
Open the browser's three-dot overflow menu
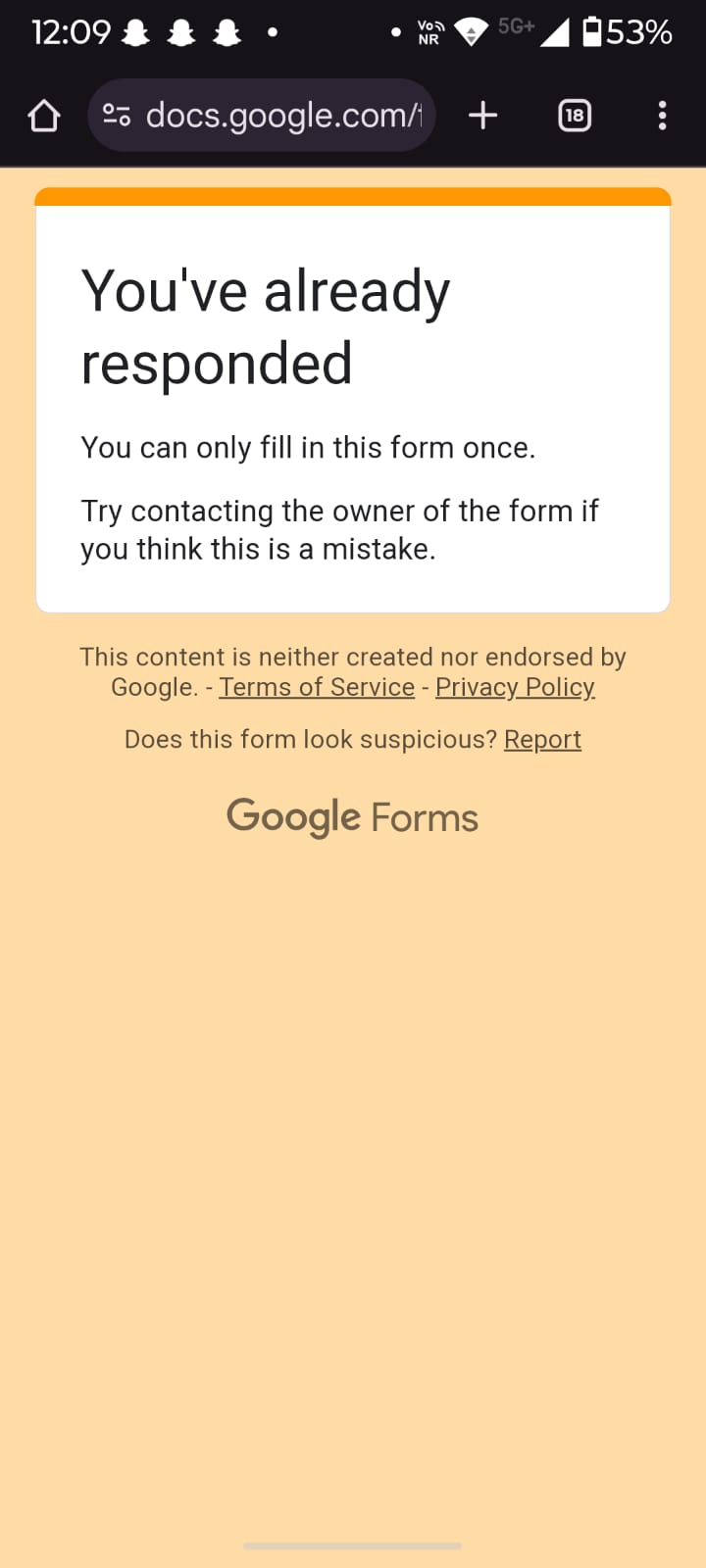click(x=663, y=116)
